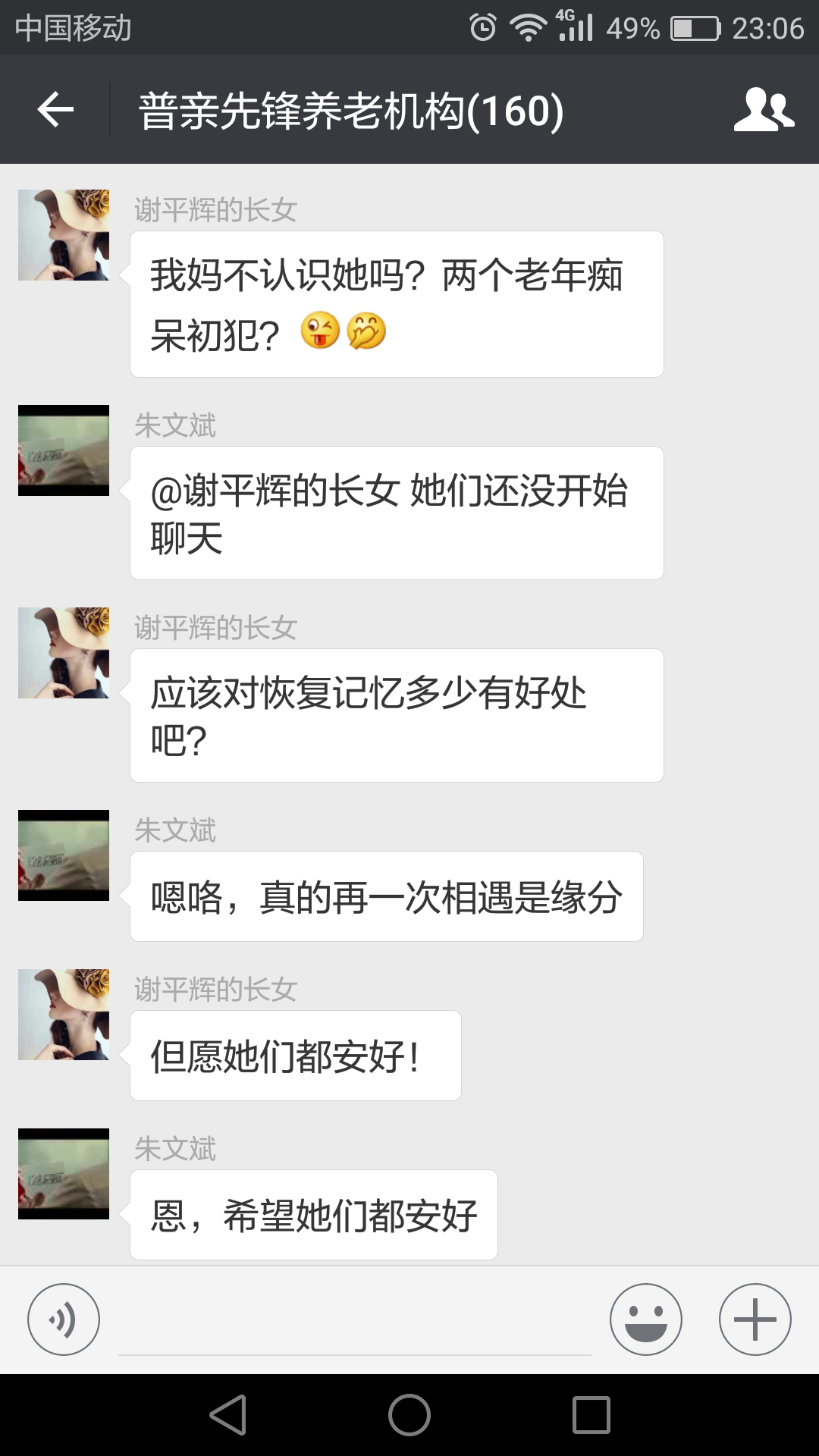Open the plus attachments menu
The width and height of the screenshot is (819, 1456).
coord(755,1319)
